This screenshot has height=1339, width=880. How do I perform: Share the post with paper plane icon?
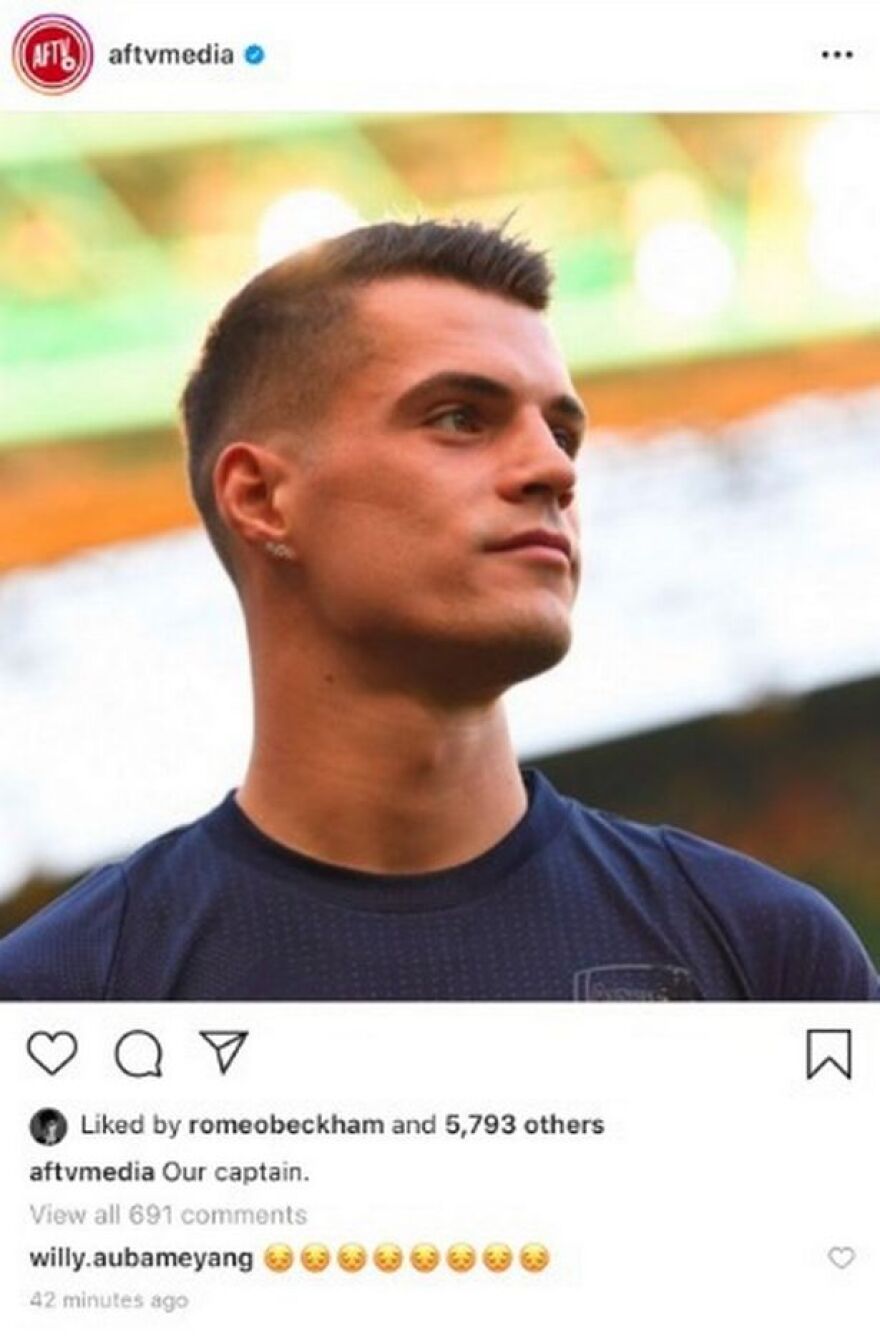click(224, 1053)
